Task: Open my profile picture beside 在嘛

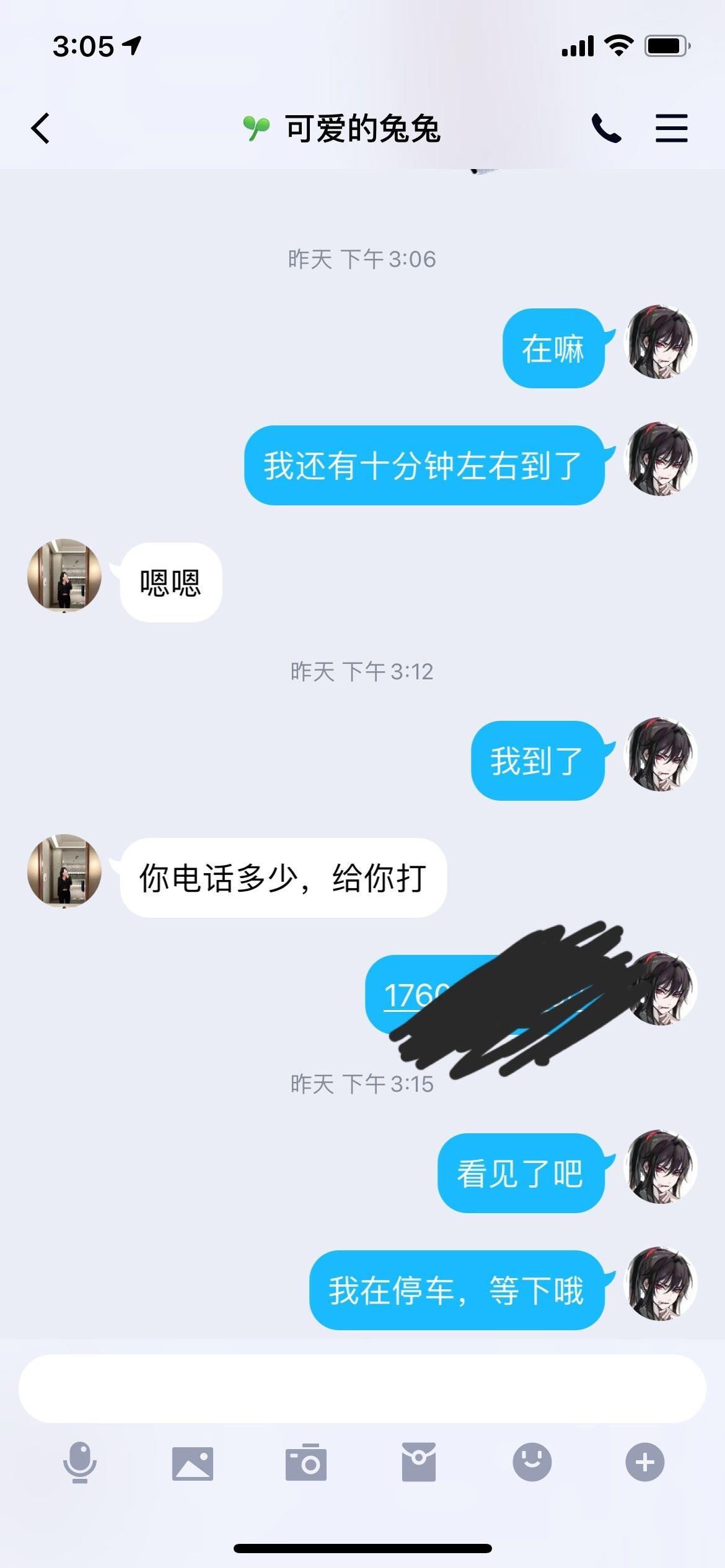Action: point(661,342)
